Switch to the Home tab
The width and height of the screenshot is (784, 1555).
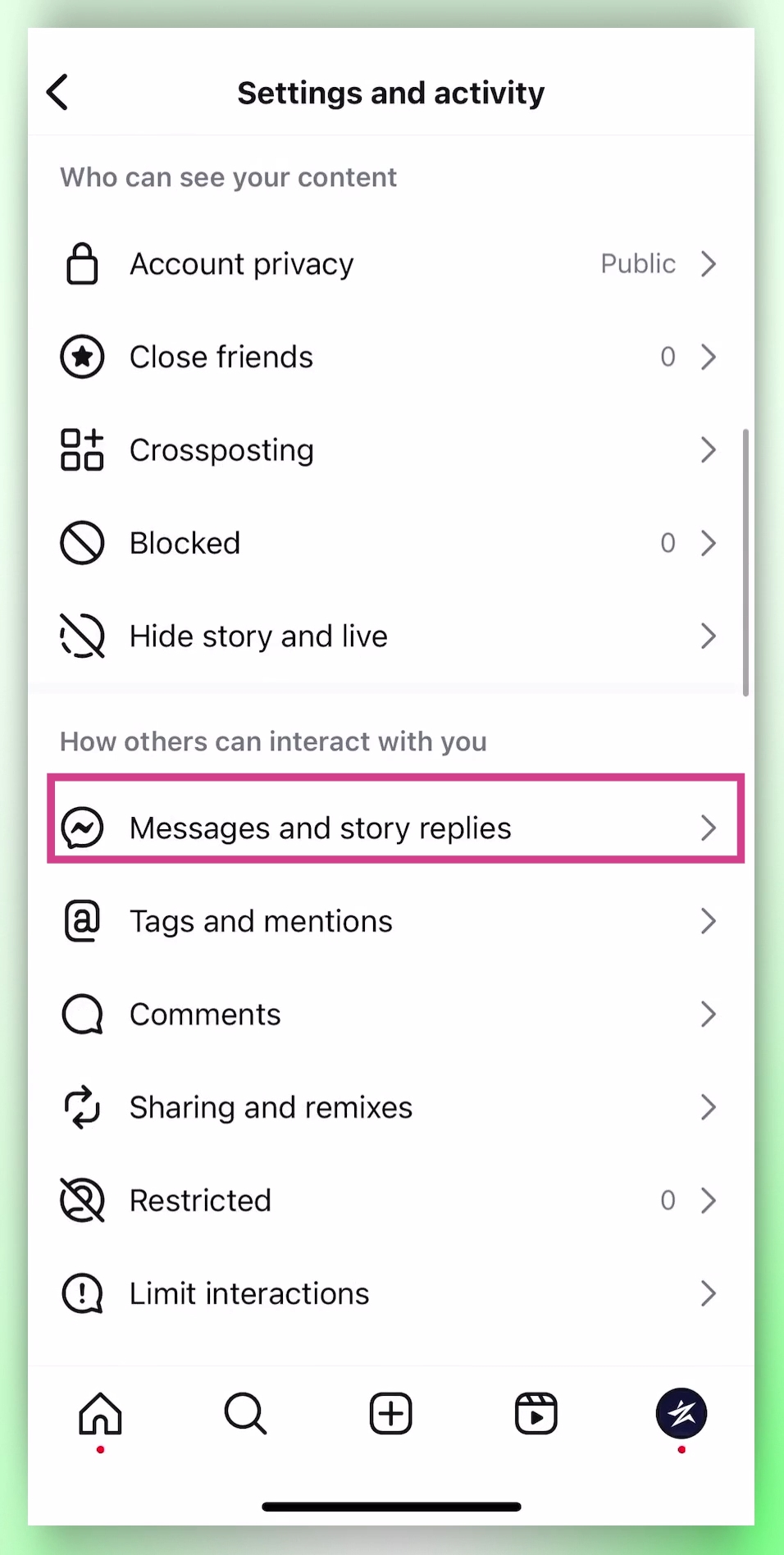click(100, 1413)
